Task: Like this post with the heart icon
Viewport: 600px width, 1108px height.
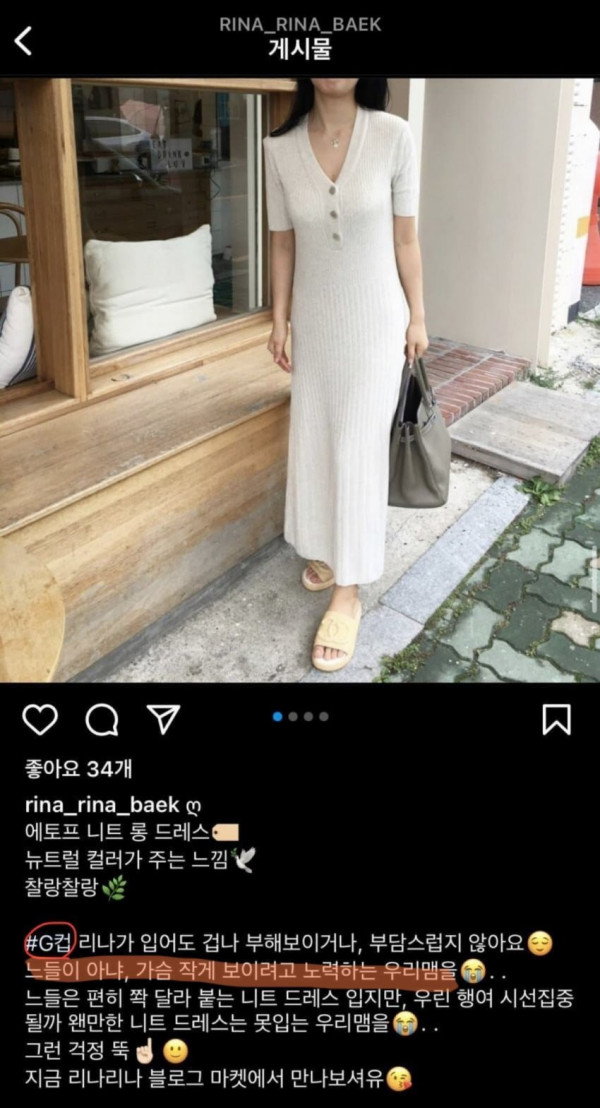Action: click(x=40, y=719)
